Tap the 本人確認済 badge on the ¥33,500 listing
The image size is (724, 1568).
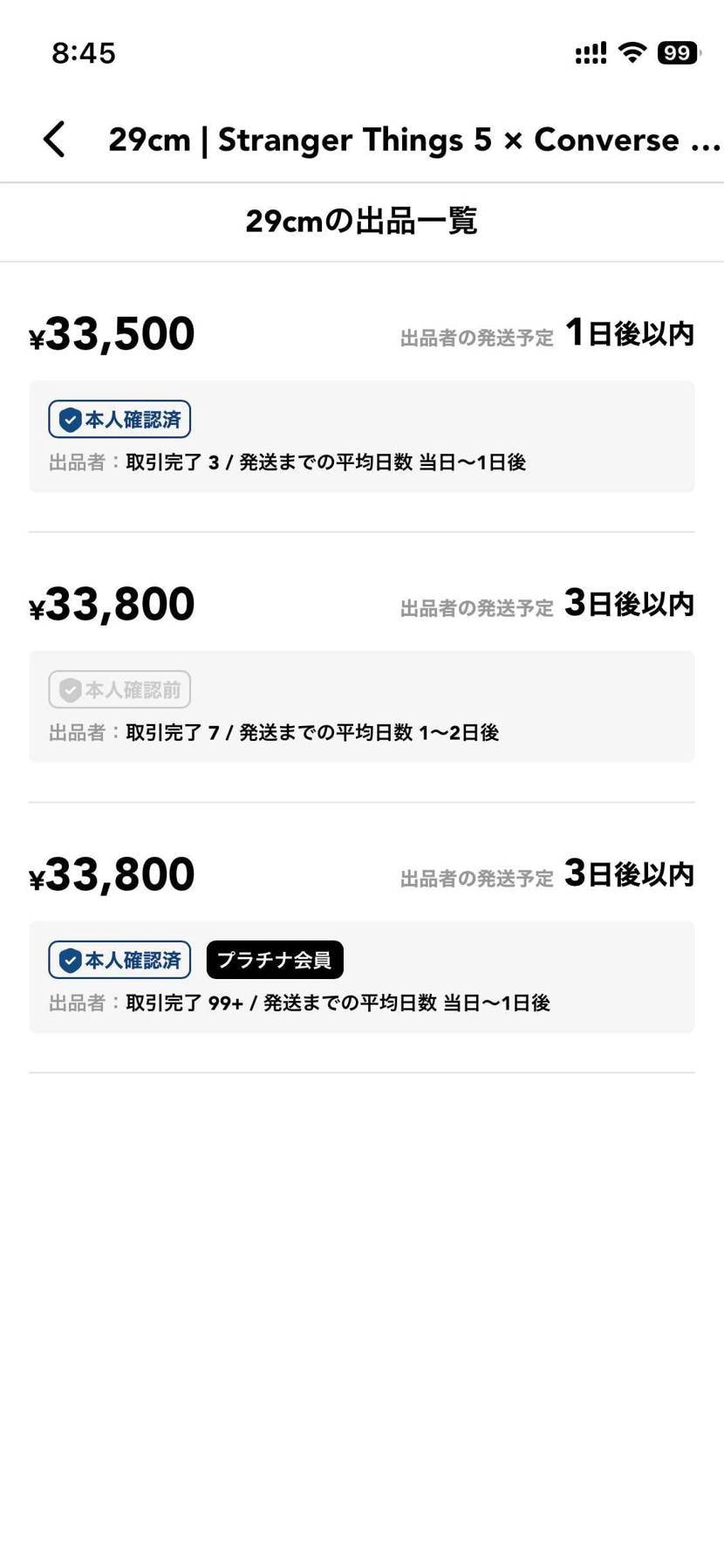pyautogui.click(x=120, y=419)
